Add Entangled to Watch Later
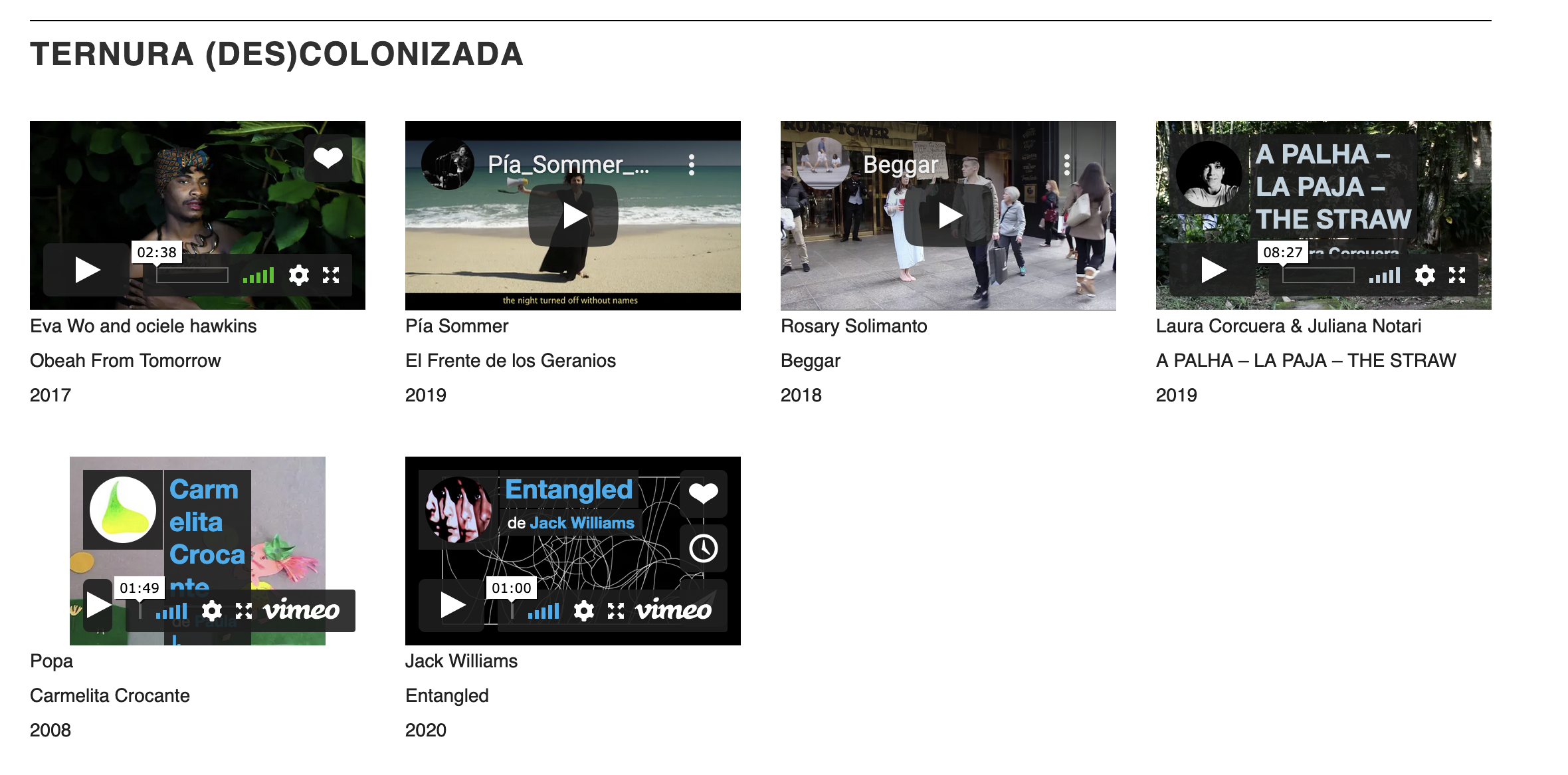The width and height of the screenshot is (1568, 775). pyautogui.click(x=704, y=548)
